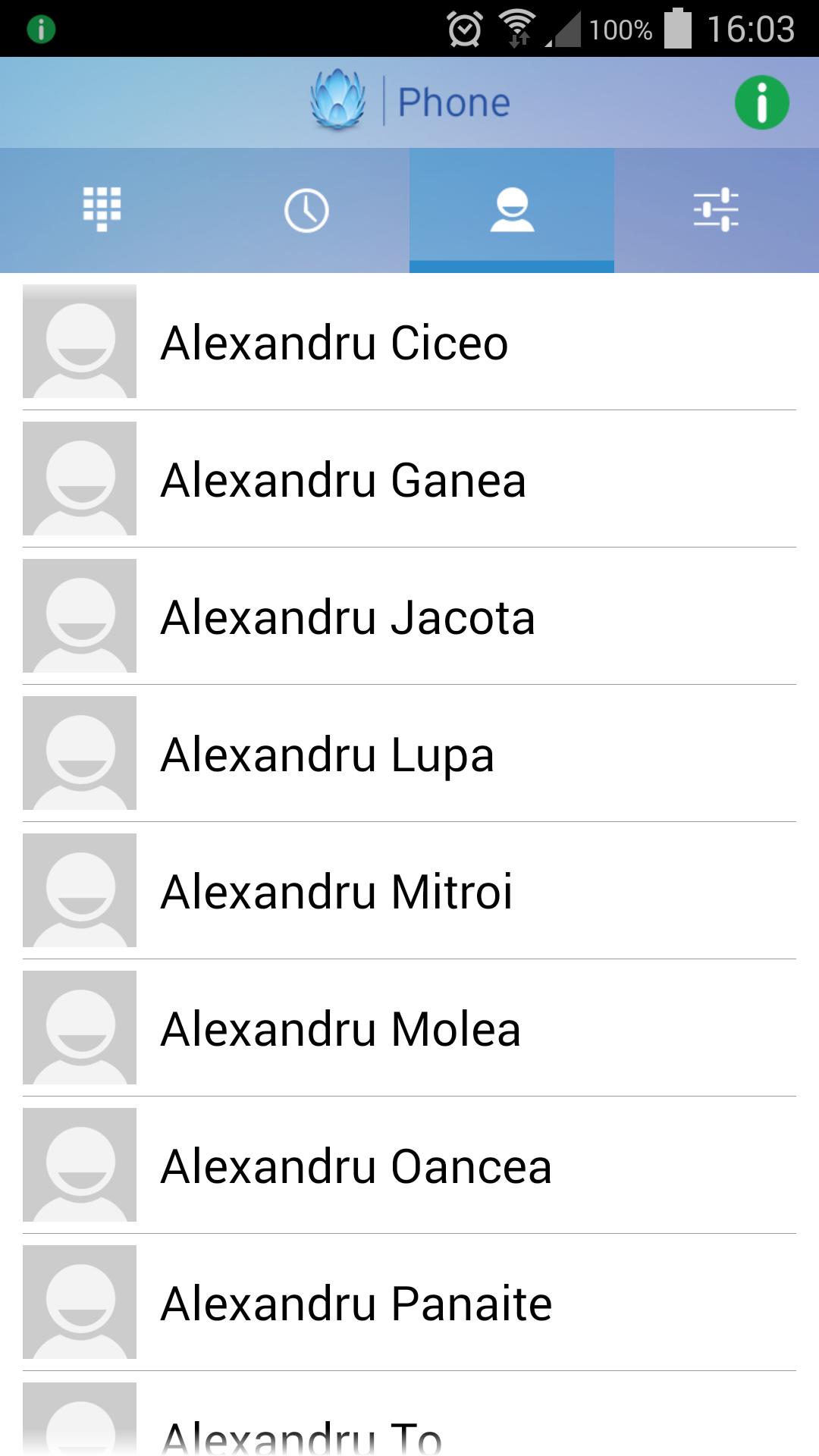Open Alexandru Mitroi's contact entry

(x=409, y=891)
